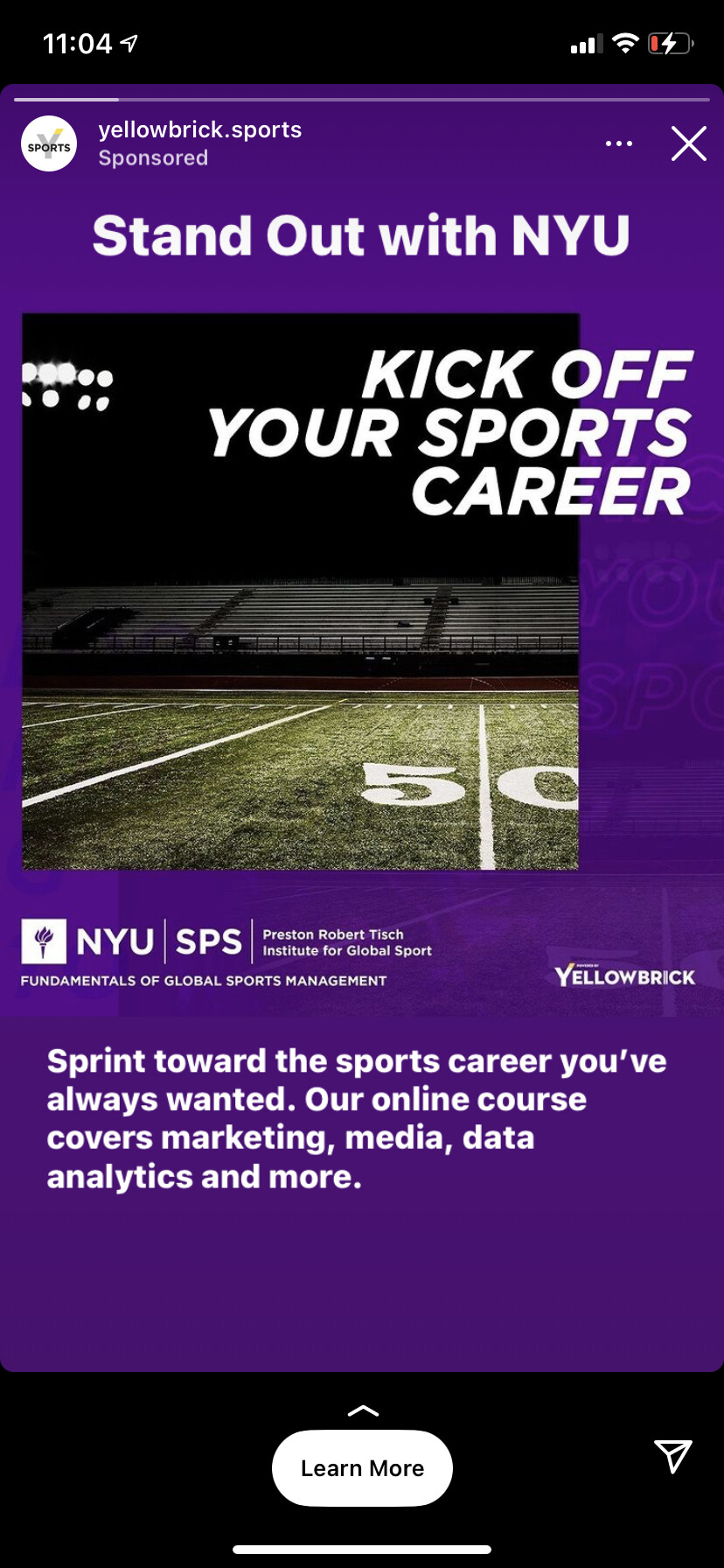
Task: Tap the yellowbrick.sports username
Action: [x=199, y=130]
